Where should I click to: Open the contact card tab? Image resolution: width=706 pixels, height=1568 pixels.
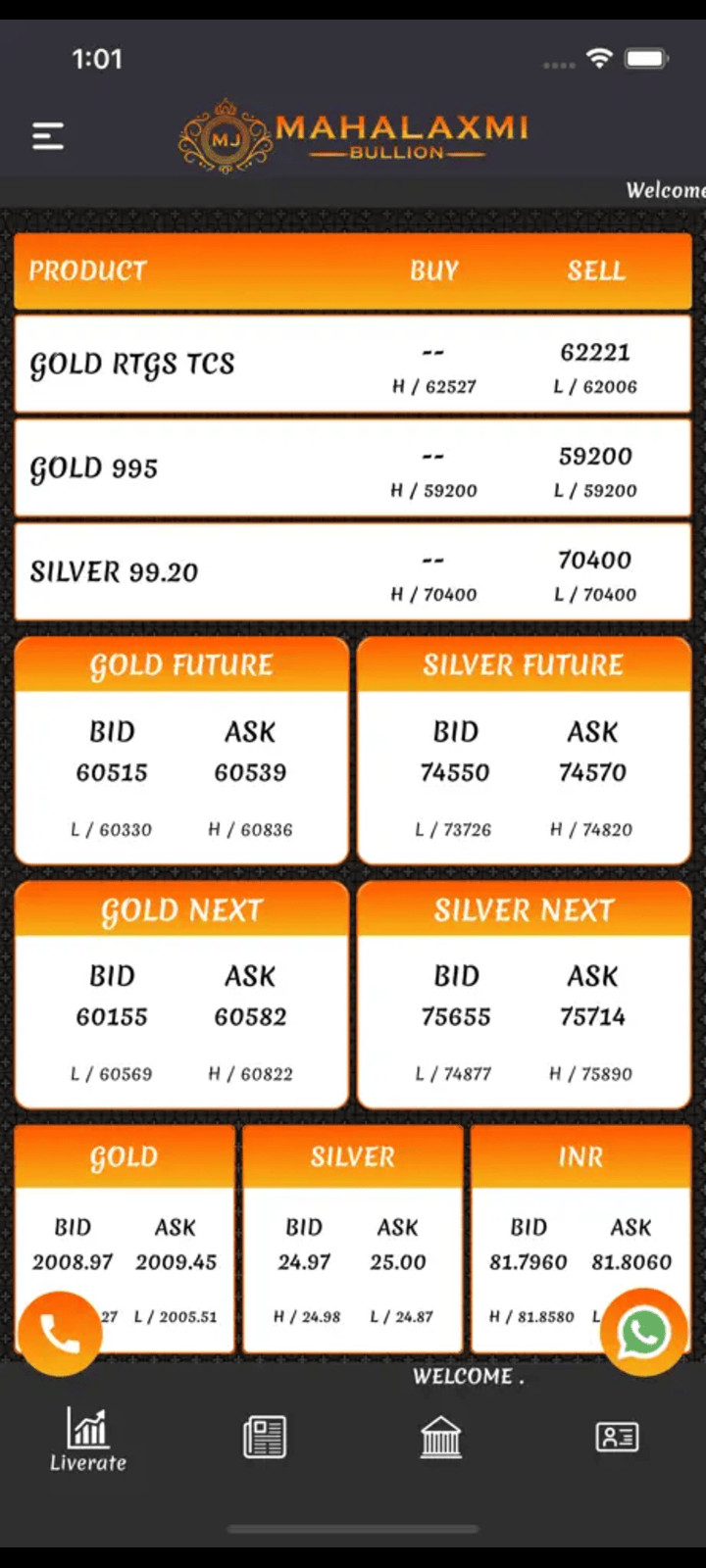617,1438
